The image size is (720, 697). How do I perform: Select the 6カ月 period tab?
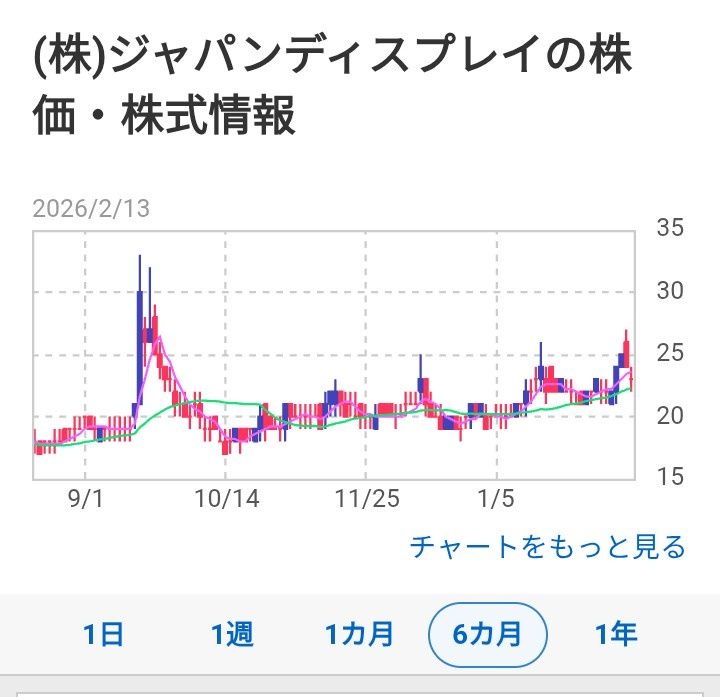[x=487, y=634]
